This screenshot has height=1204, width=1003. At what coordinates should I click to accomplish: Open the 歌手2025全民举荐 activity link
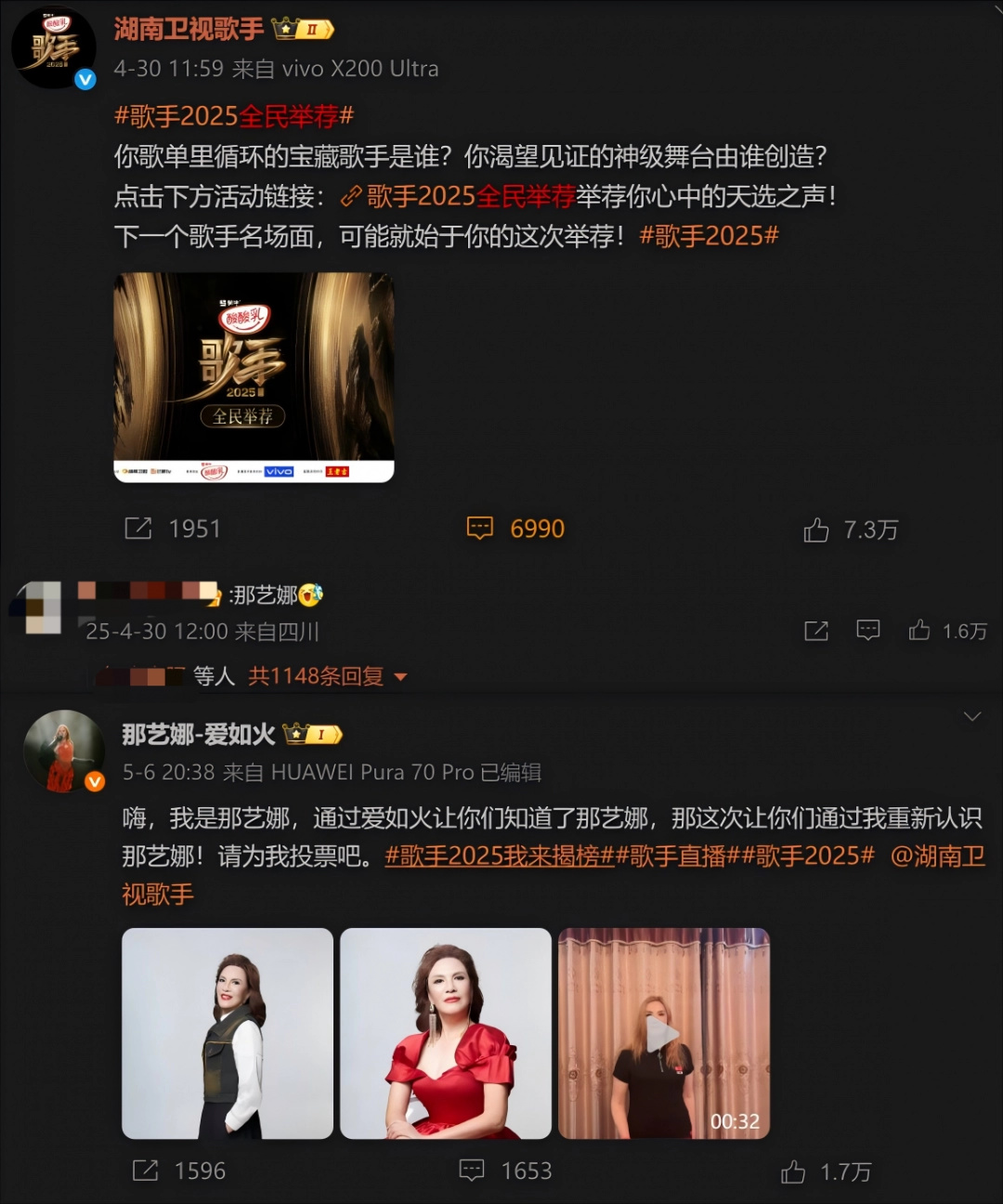(470, 196)
